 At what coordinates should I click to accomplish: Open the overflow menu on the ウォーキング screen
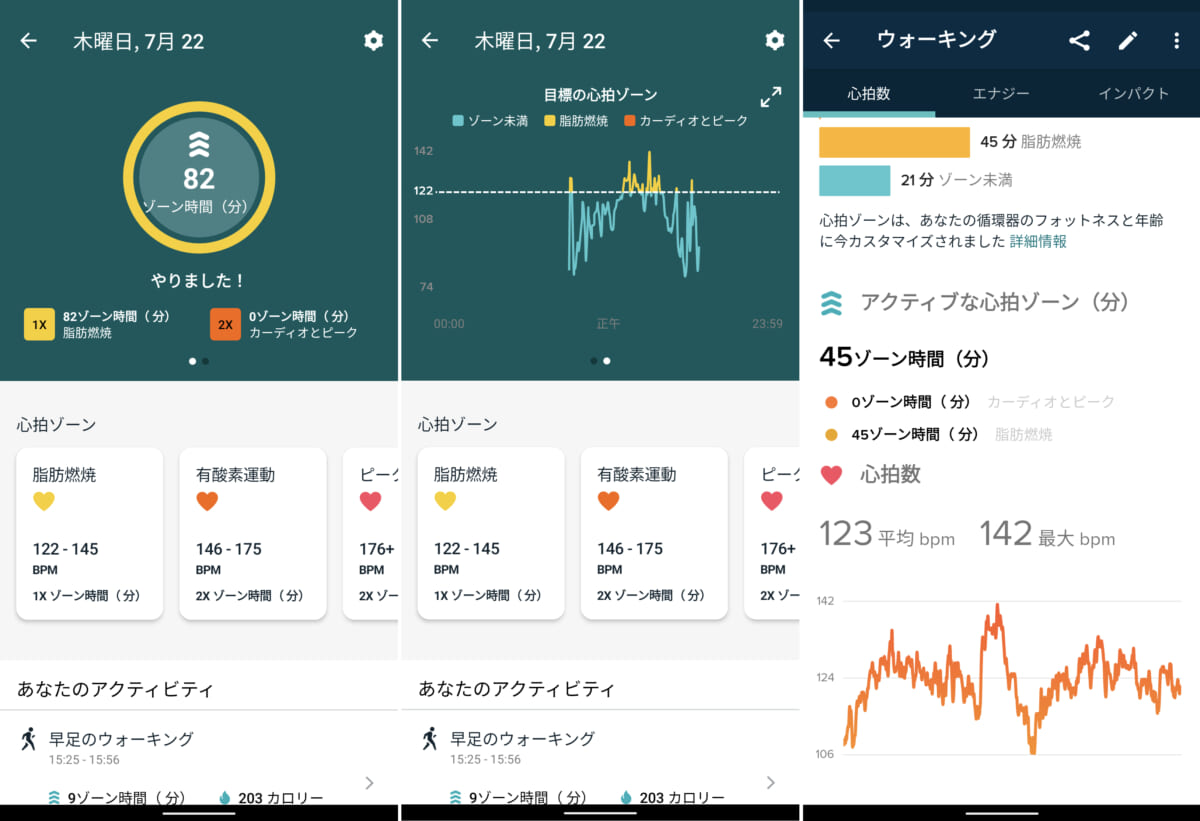pyautogui.click(x=1176, y=41)
